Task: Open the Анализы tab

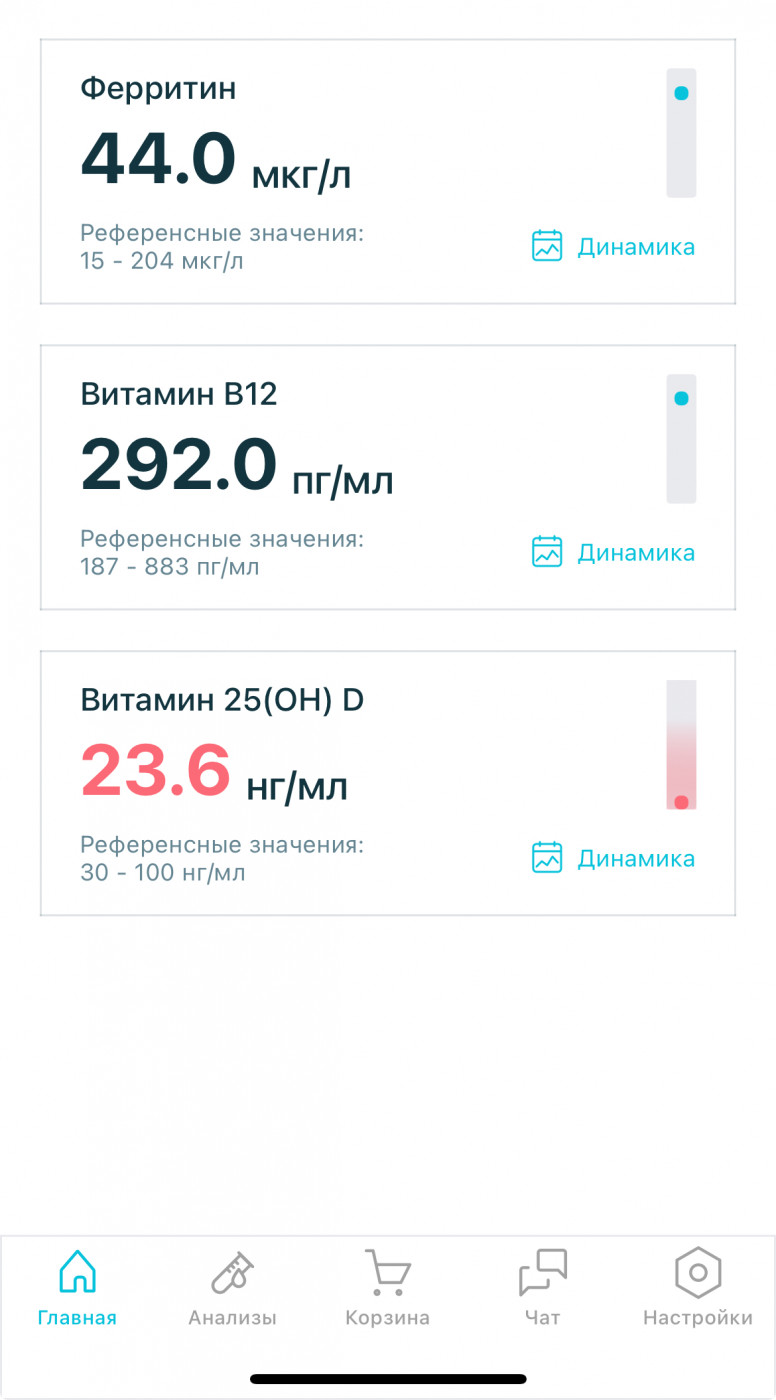Action: pyautogui.click(x=232, y=1289)
